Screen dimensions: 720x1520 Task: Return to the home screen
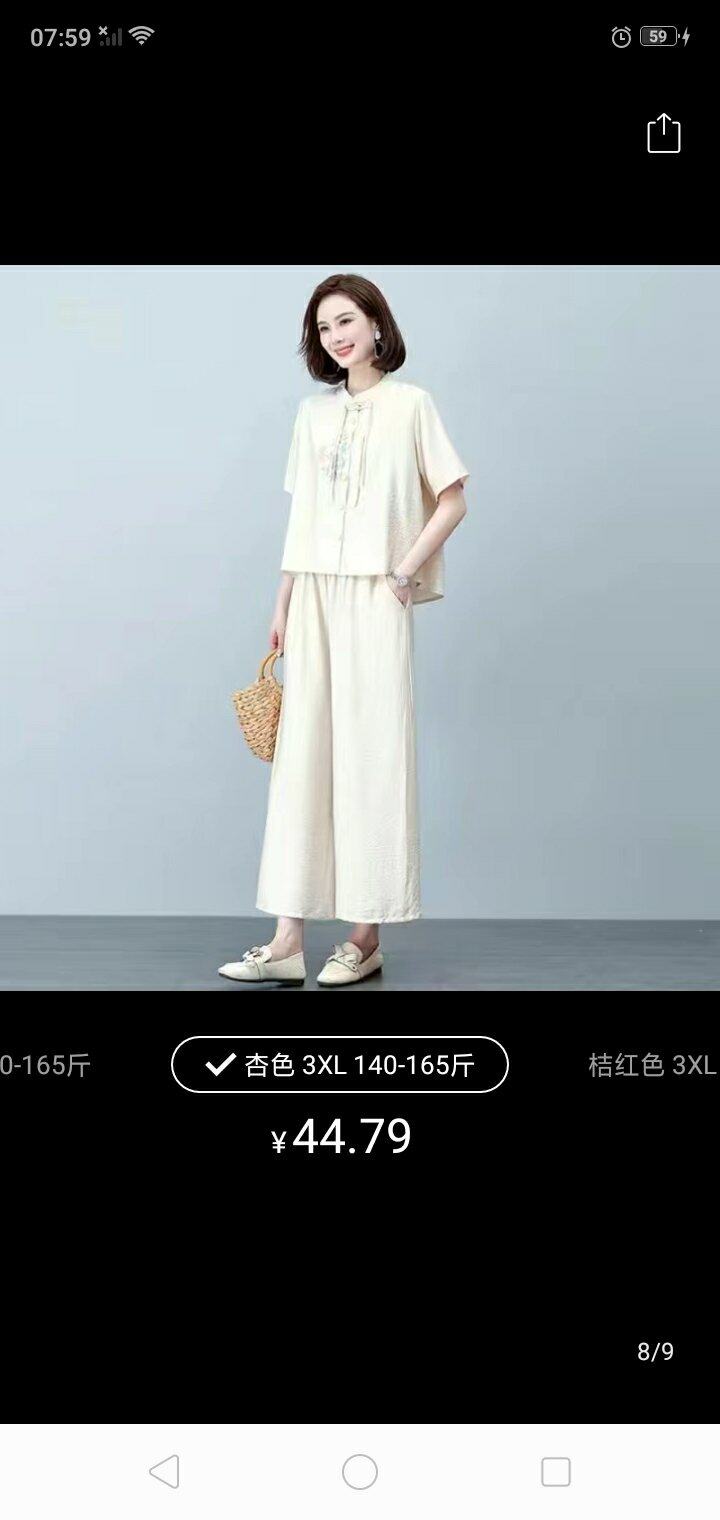pyautogui.click(x=360, y=1472)
